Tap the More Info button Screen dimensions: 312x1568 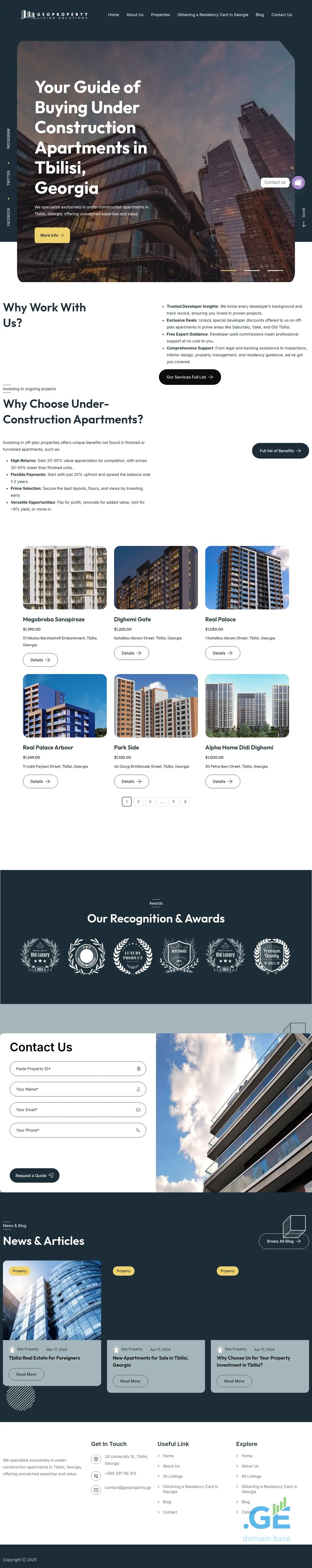point(52,235)
